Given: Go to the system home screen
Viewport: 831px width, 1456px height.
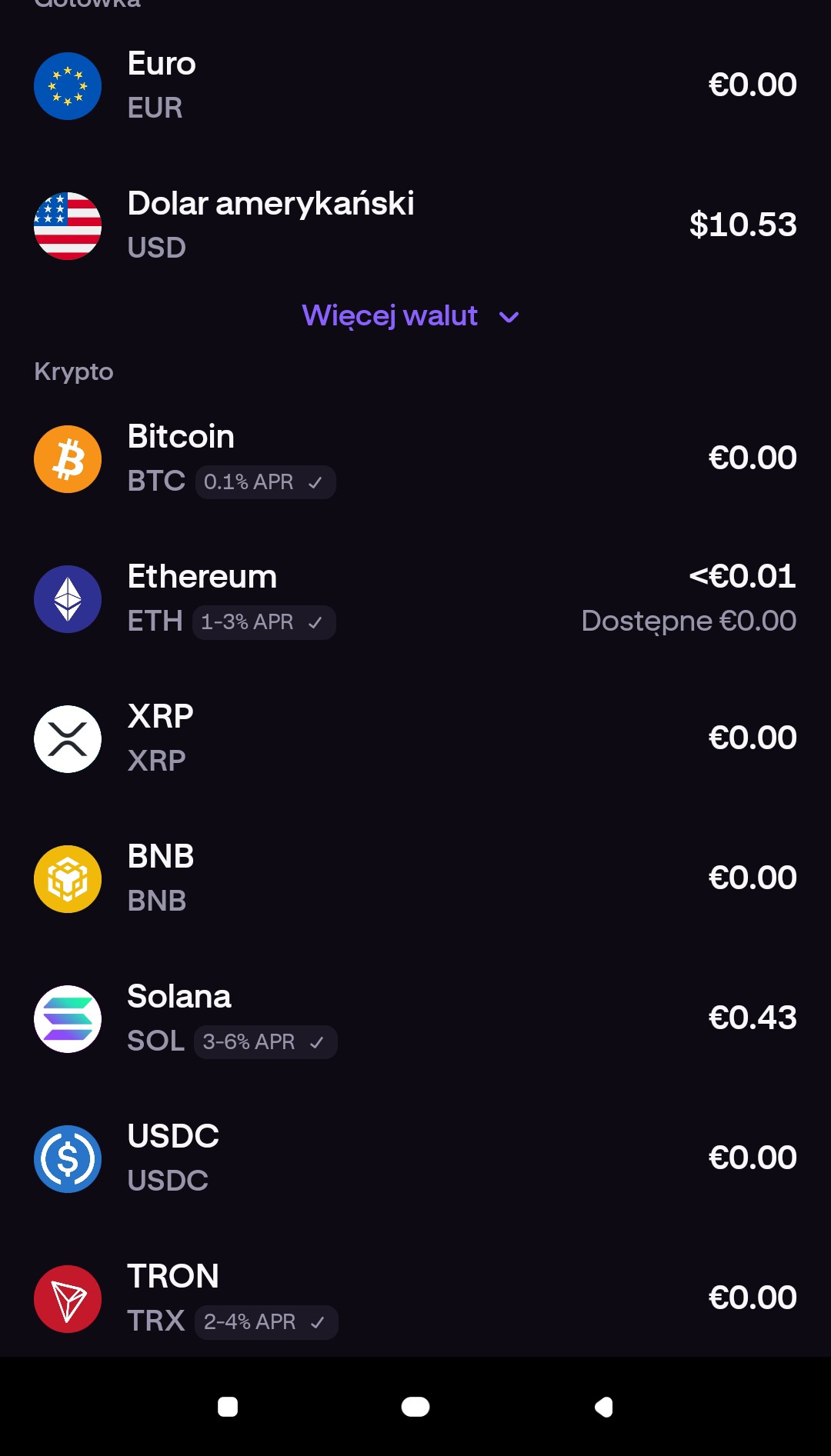Looking at the screenshot, I should click(415, 1407).
